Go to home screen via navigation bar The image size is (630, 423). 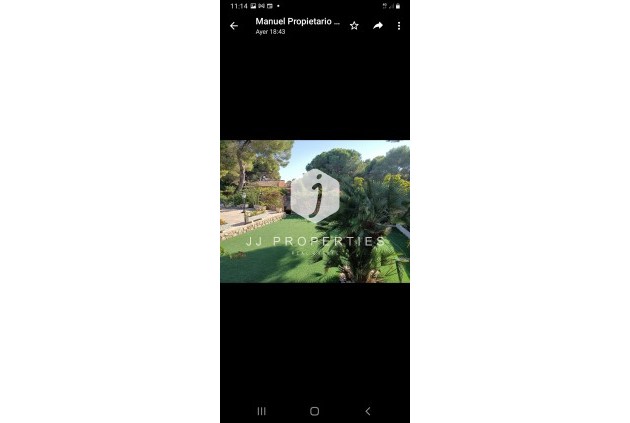[314, 411]
